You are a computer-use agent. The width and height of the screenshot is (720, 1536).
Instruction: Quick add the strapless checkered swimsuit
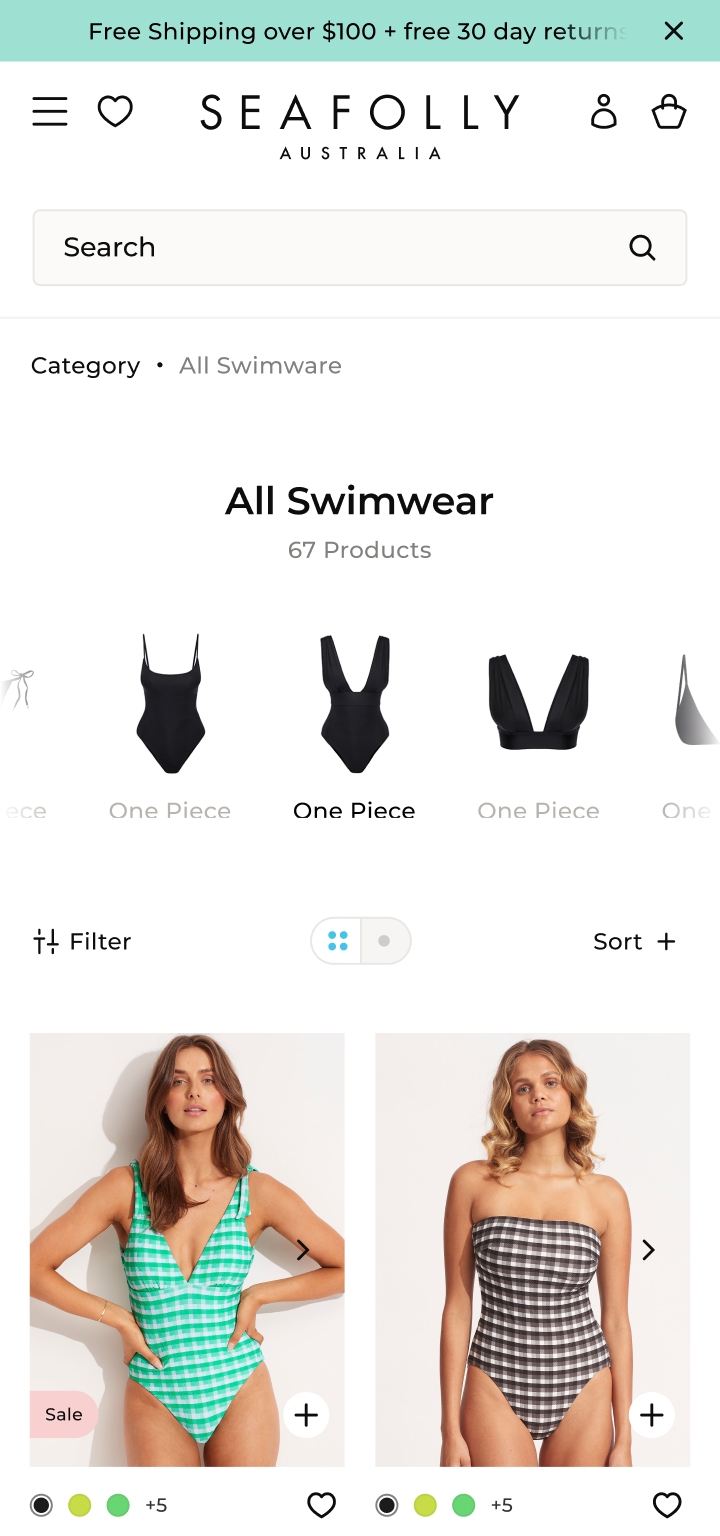652,1415
